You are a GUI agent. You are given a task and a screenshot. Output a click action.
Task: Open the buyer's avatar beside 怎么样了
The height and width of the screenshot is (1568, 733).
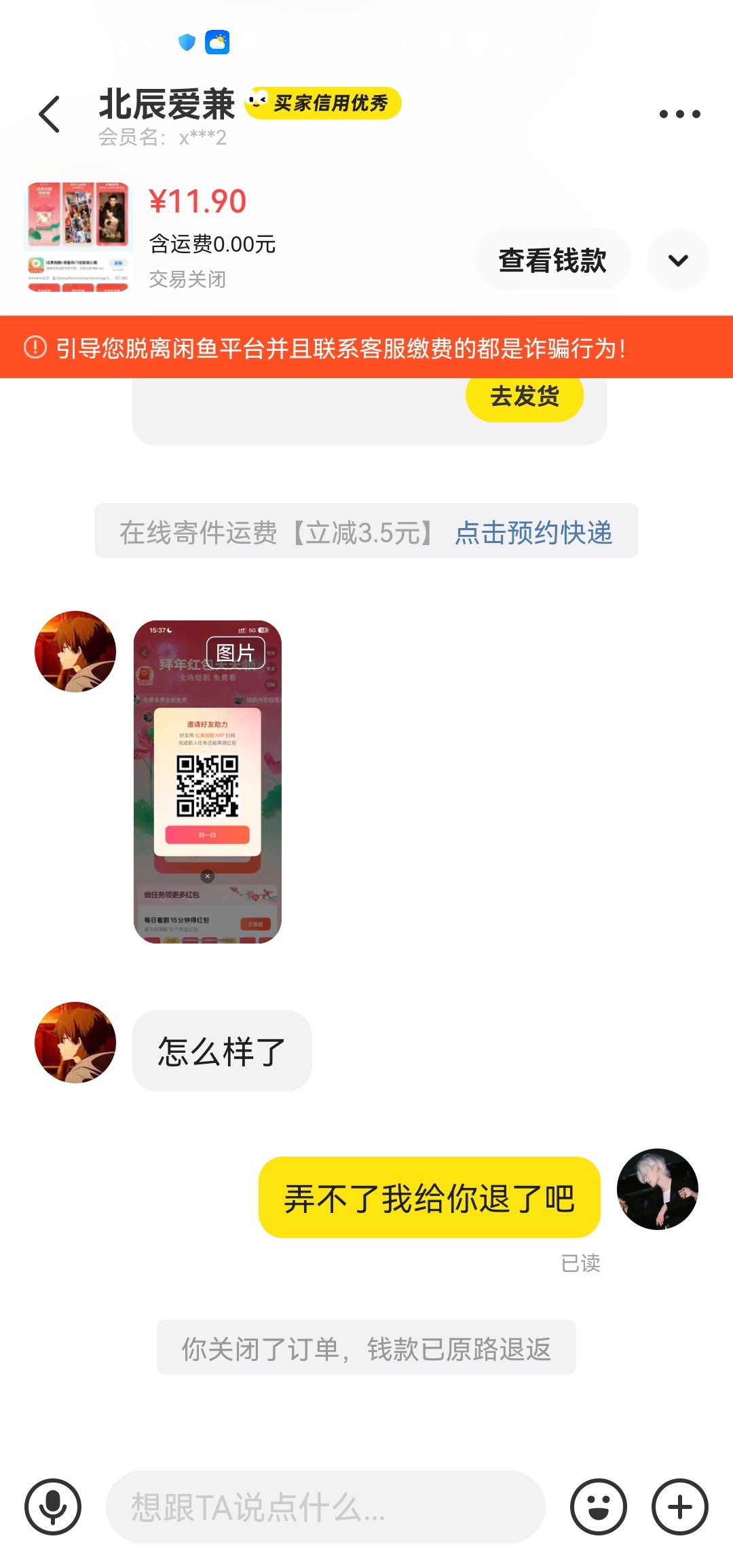click(x=75, y=1042)
